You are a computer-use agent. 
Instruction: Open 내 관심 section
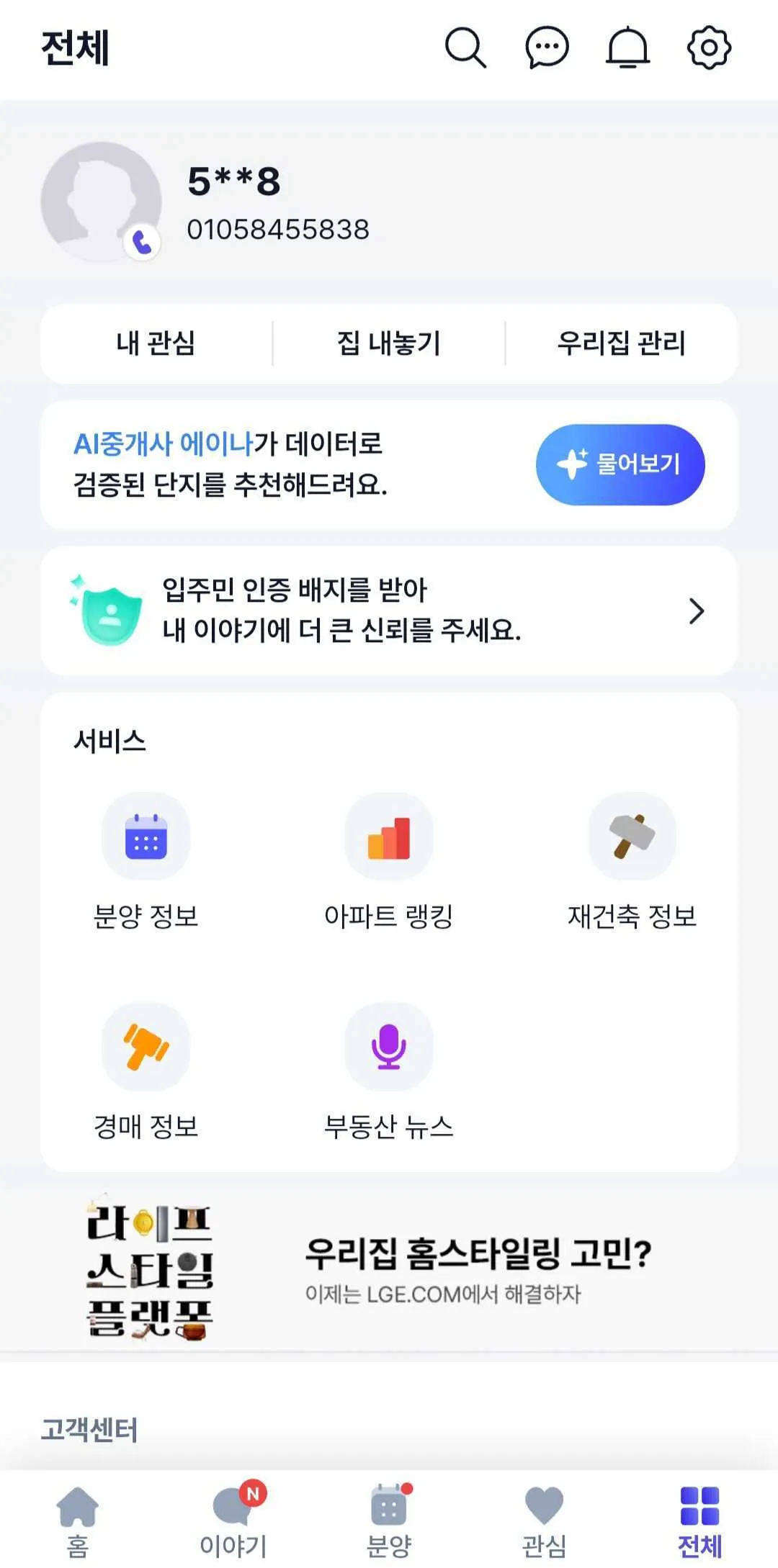pyautogui.click(x=156, y=343)
